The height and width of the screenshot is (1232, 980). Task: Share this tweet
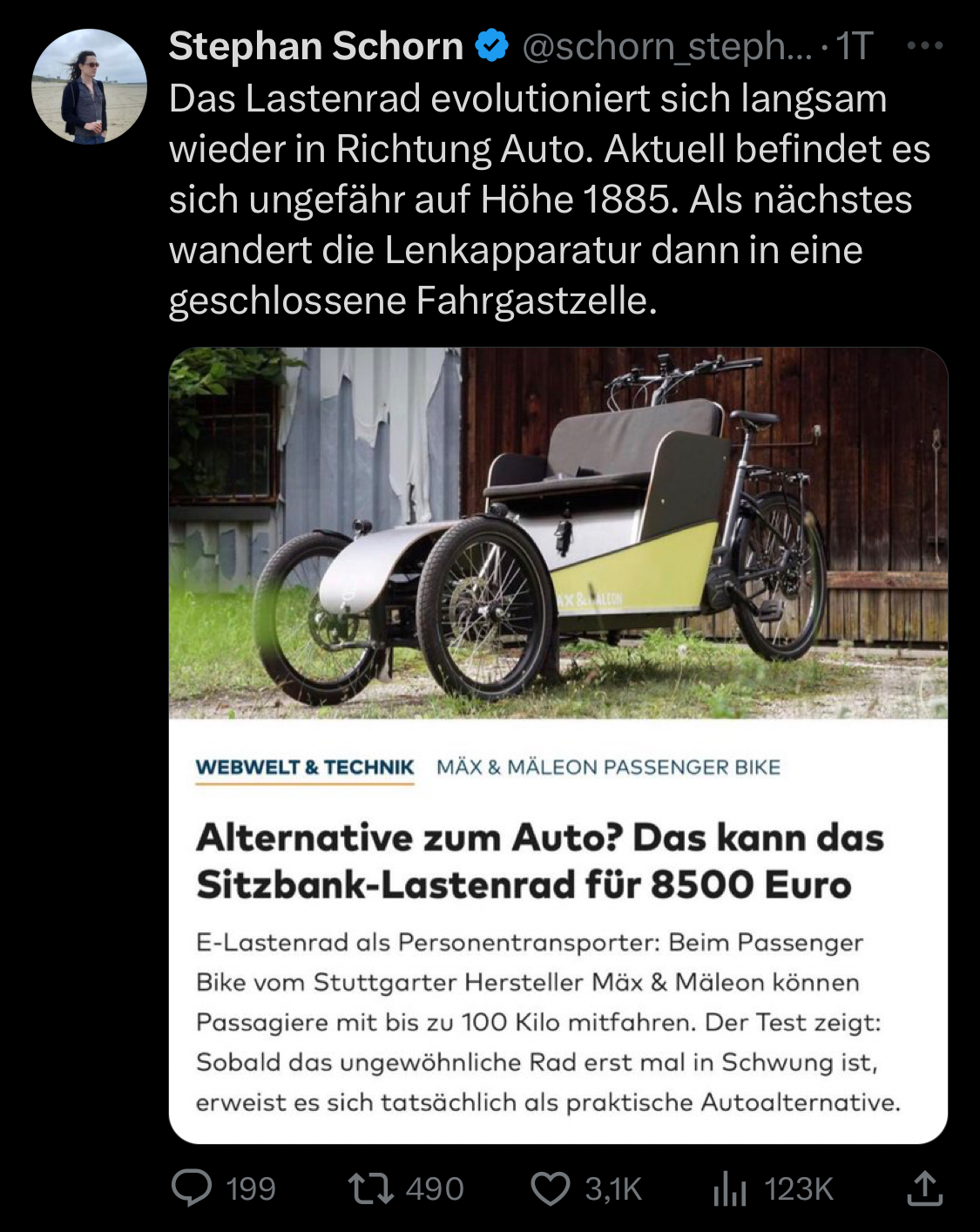924,1188
